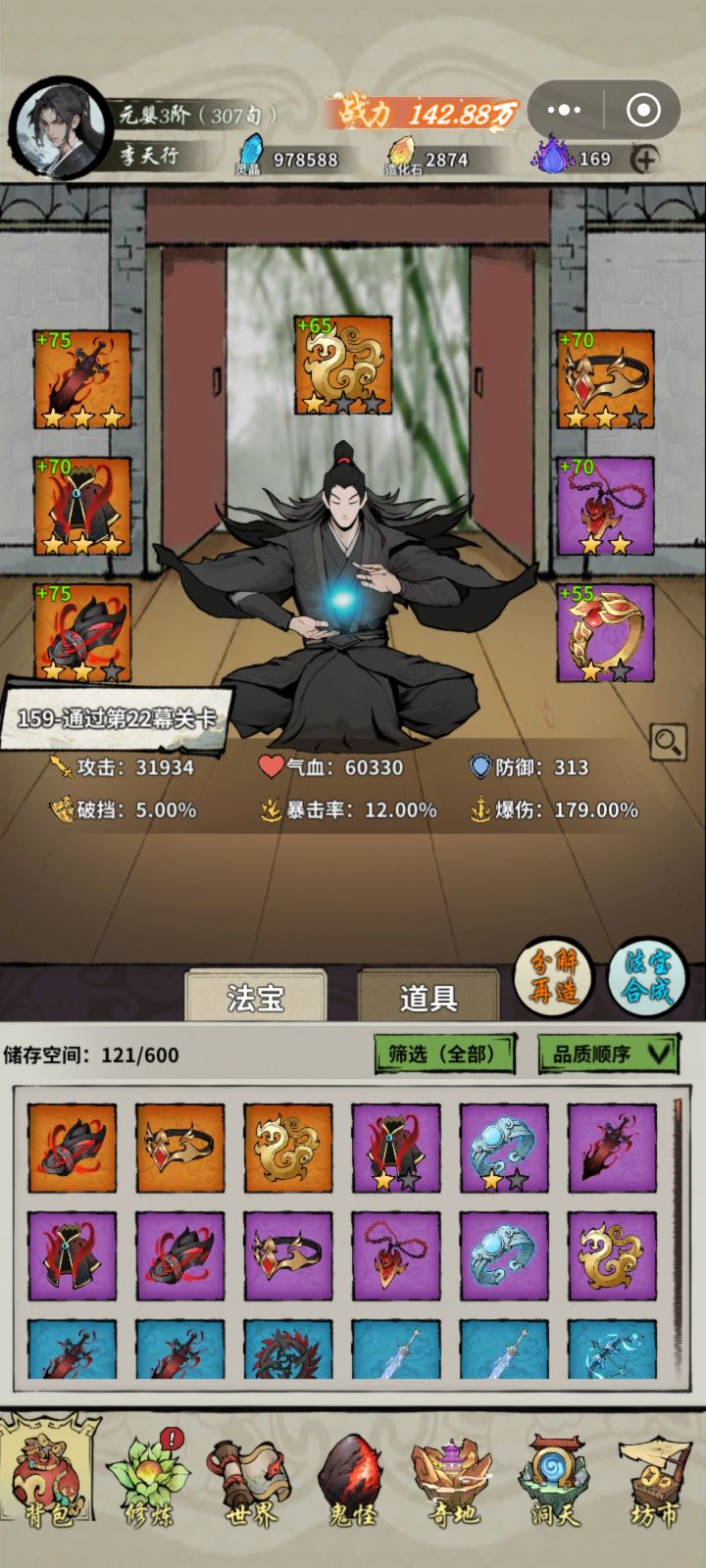Click the three-dot menu in the top bar
Image resolution: width=706 pixels, height=1568 pixels.
point(562,111)
